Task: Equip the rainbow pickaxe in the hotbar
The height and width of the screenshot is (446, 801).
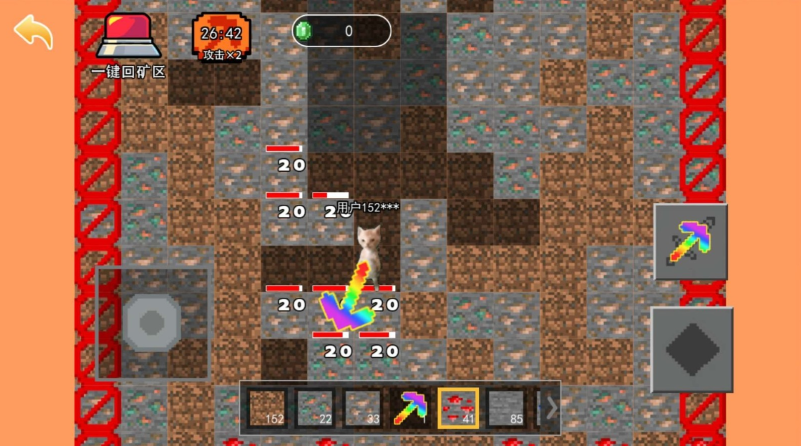Action: pos(410,408)
